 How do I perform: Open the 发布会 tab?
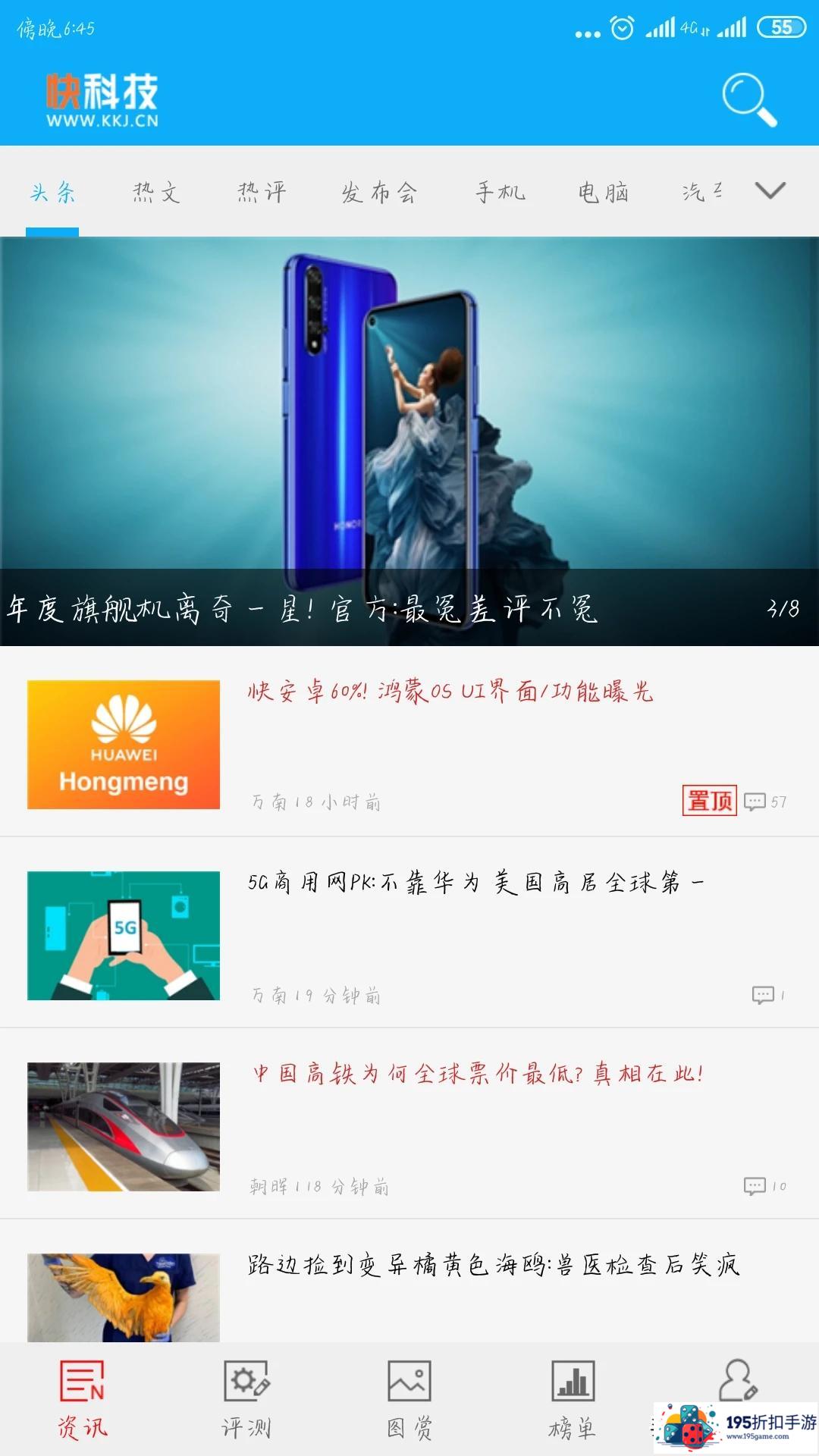[379, 192]
